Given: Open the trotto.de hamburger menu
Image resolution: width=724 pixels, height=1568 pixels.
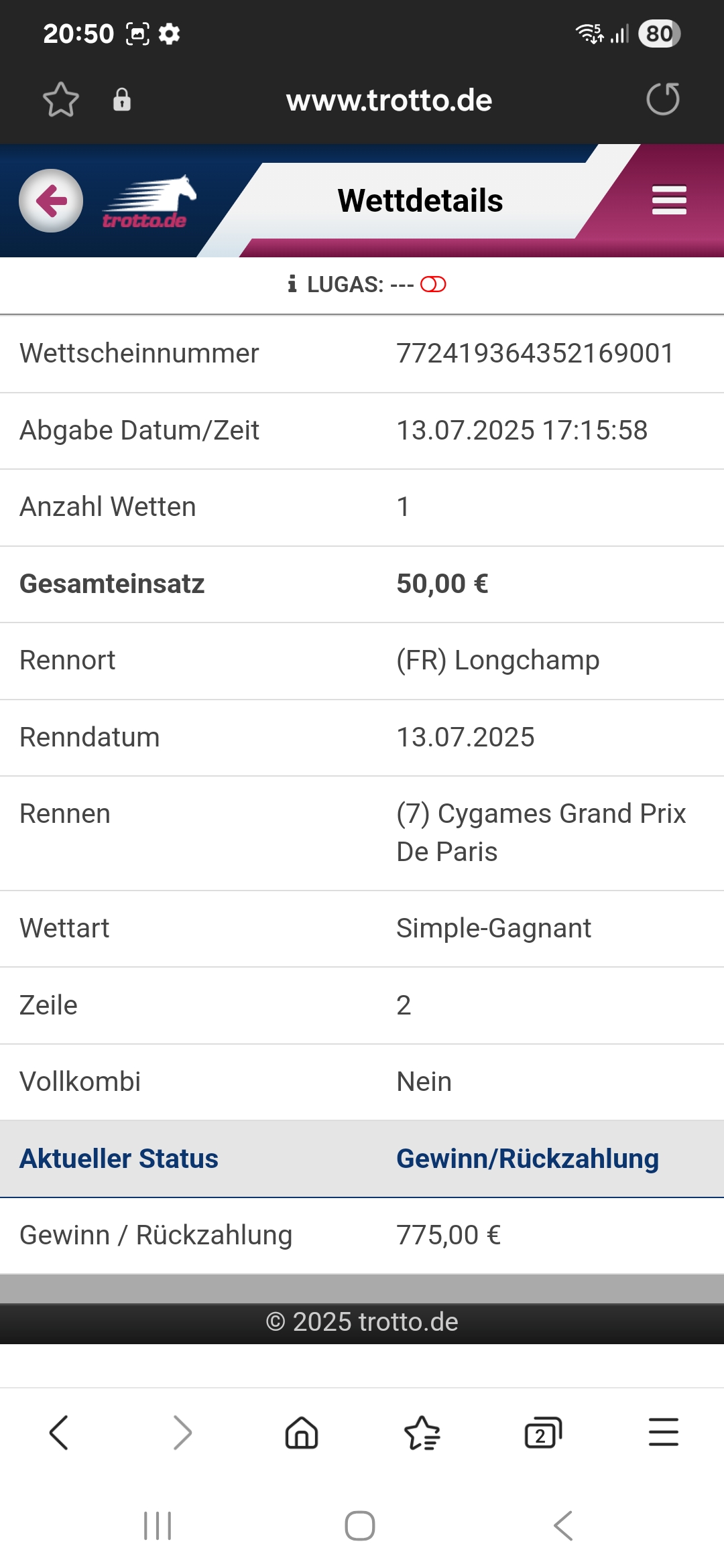Looking at the screenshot, I should pos(669,200).
